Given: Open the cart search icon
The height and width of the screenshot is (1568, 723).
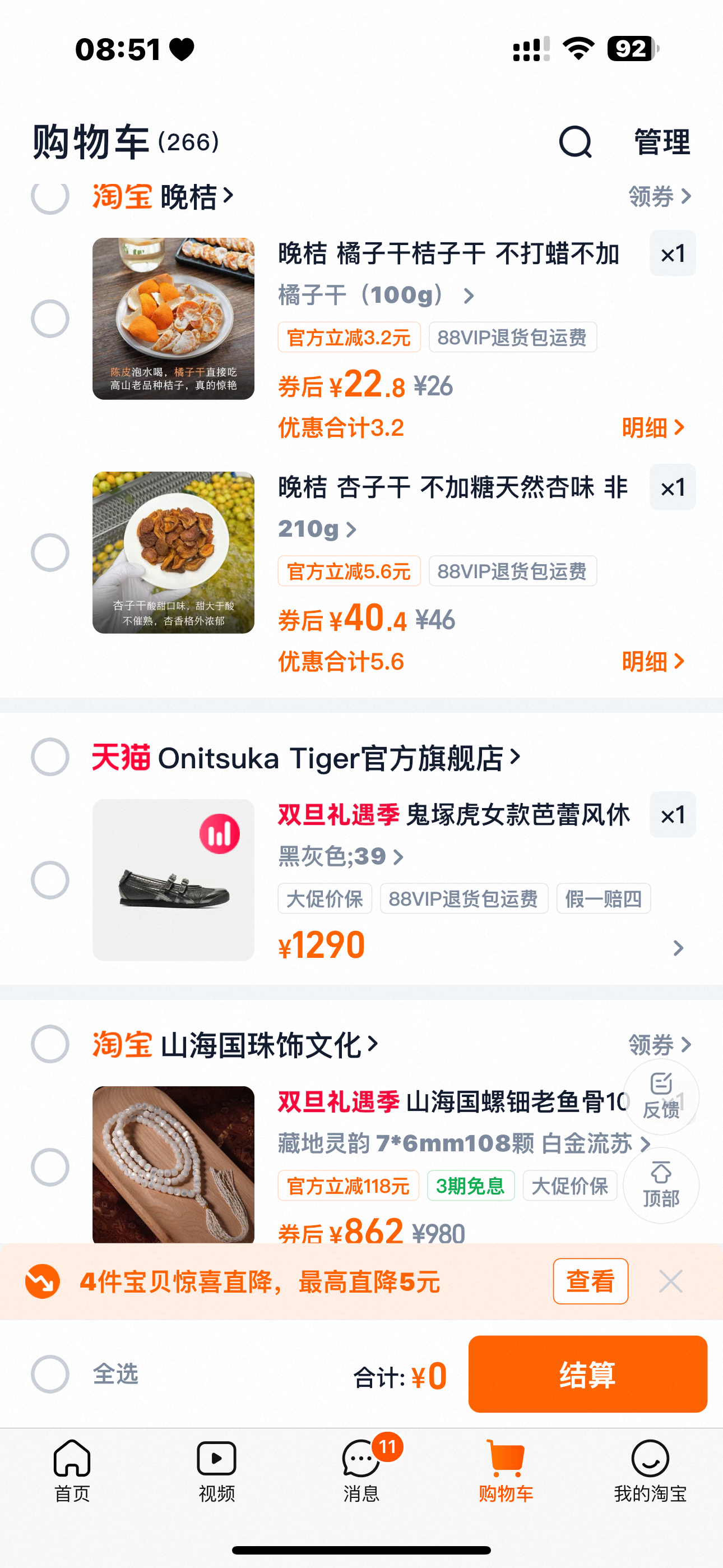Looking at the screenshot, I should tap(575, 142).
